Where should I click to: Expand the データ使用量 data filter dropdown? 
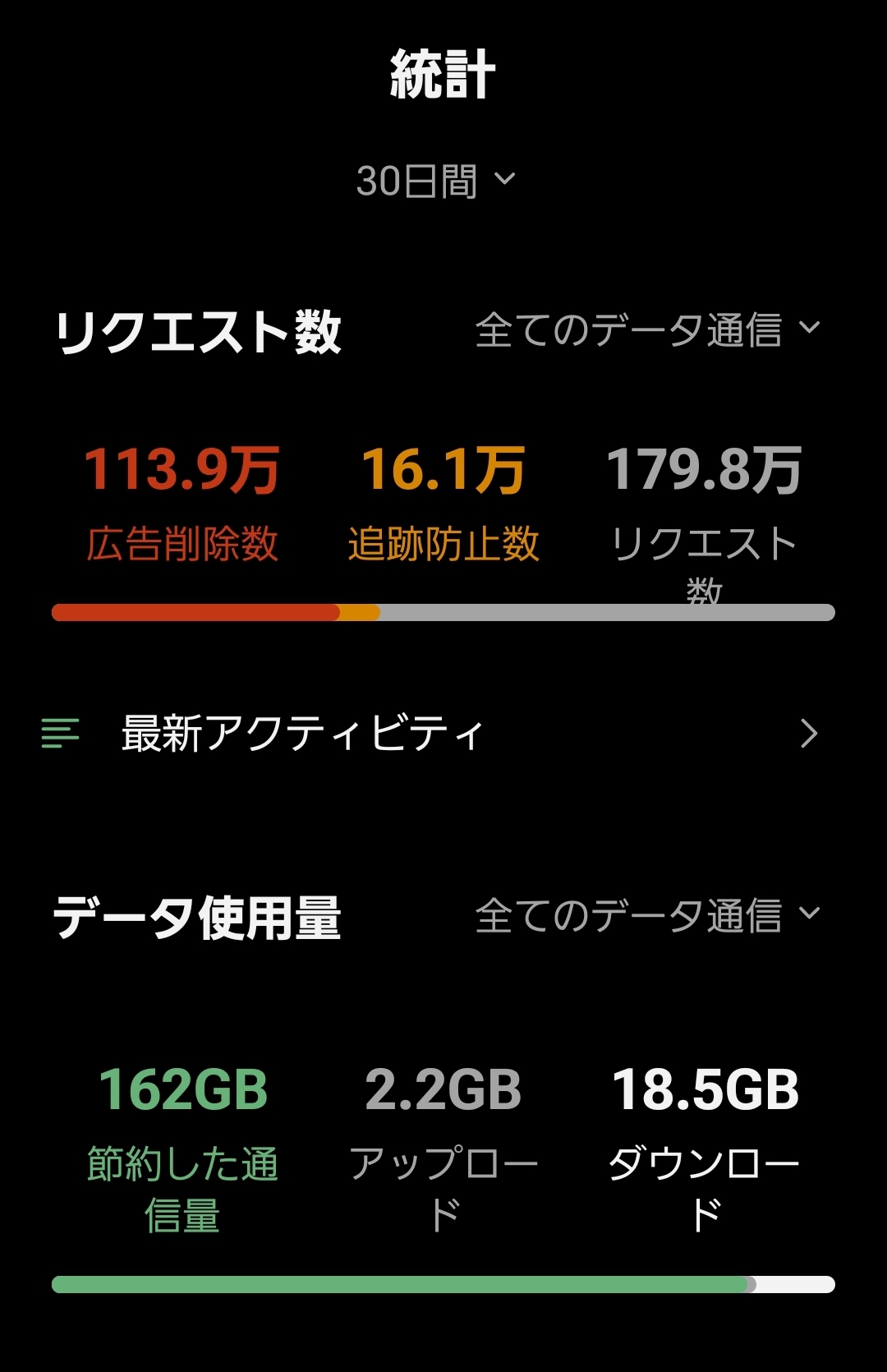pos(647,915)
